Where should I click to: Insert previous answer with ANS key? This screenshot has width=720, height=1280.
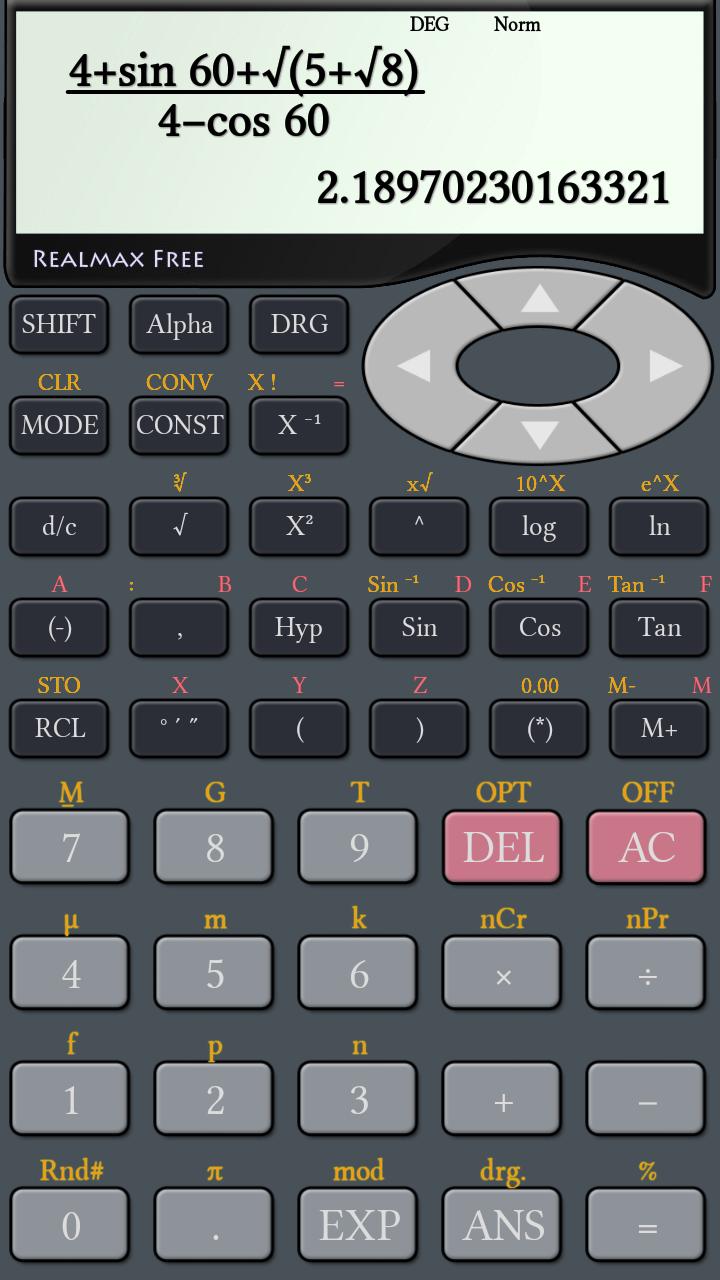[x=503, y=1225]
